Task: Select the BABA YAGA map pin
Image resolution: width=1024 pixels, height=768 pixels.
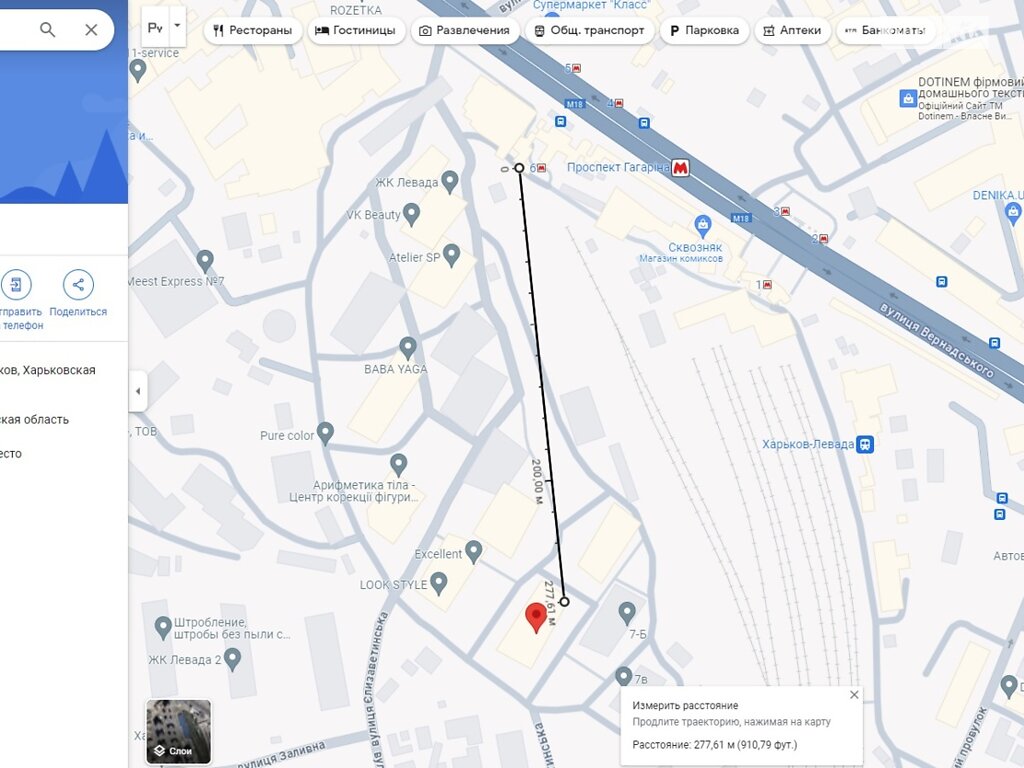Action: point(407,347)
